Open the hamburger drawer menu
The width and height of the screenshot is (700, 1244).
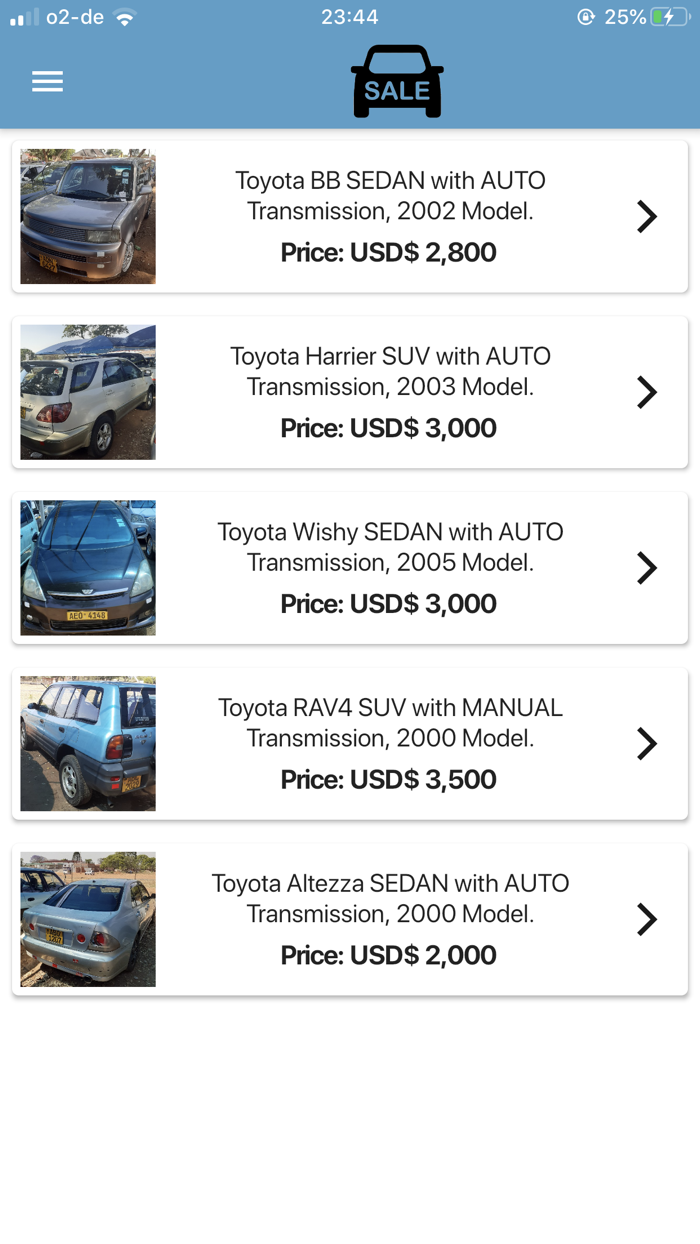tap(47, 82)
